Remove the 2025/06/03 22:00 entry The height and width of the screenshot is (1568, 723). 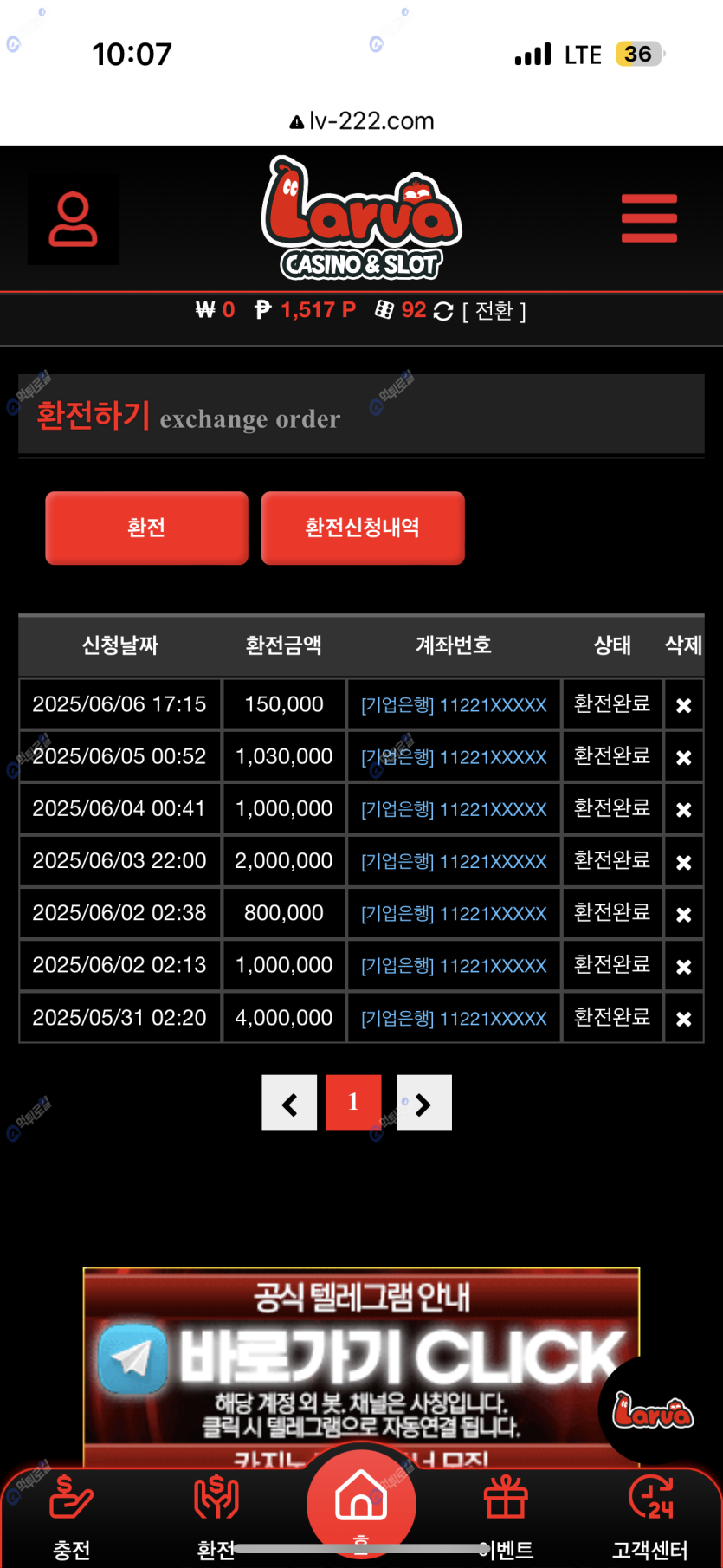tap(683, 862)
